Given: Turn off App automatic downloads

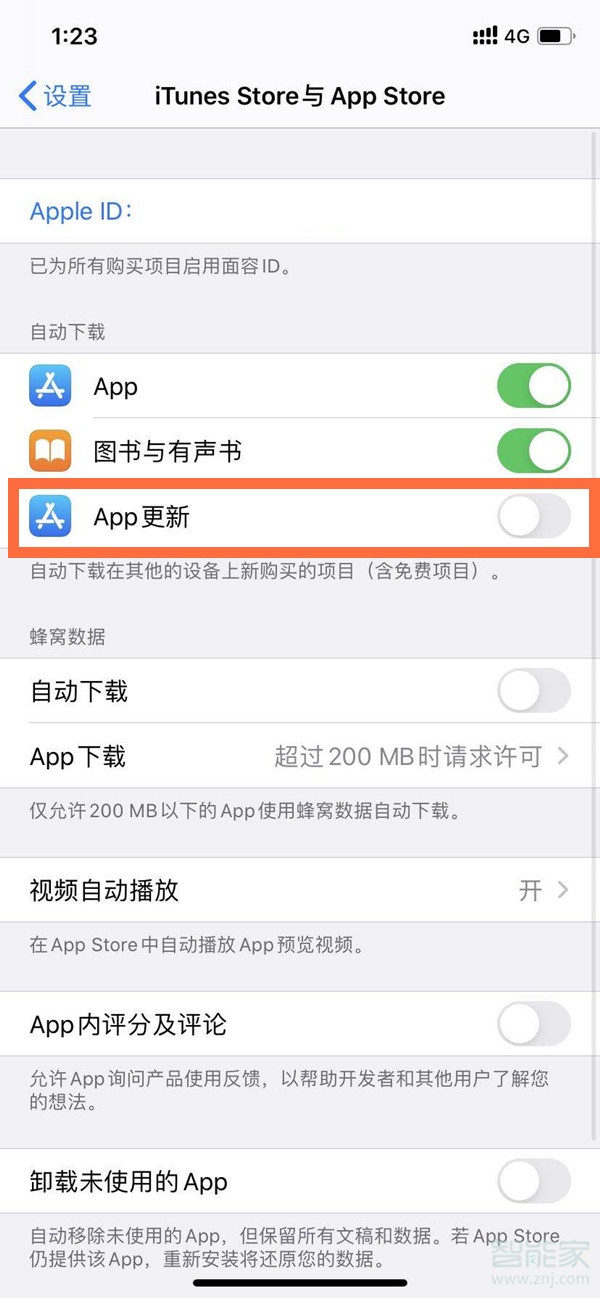Looking at the screenshot, I should tap(533, 387).
